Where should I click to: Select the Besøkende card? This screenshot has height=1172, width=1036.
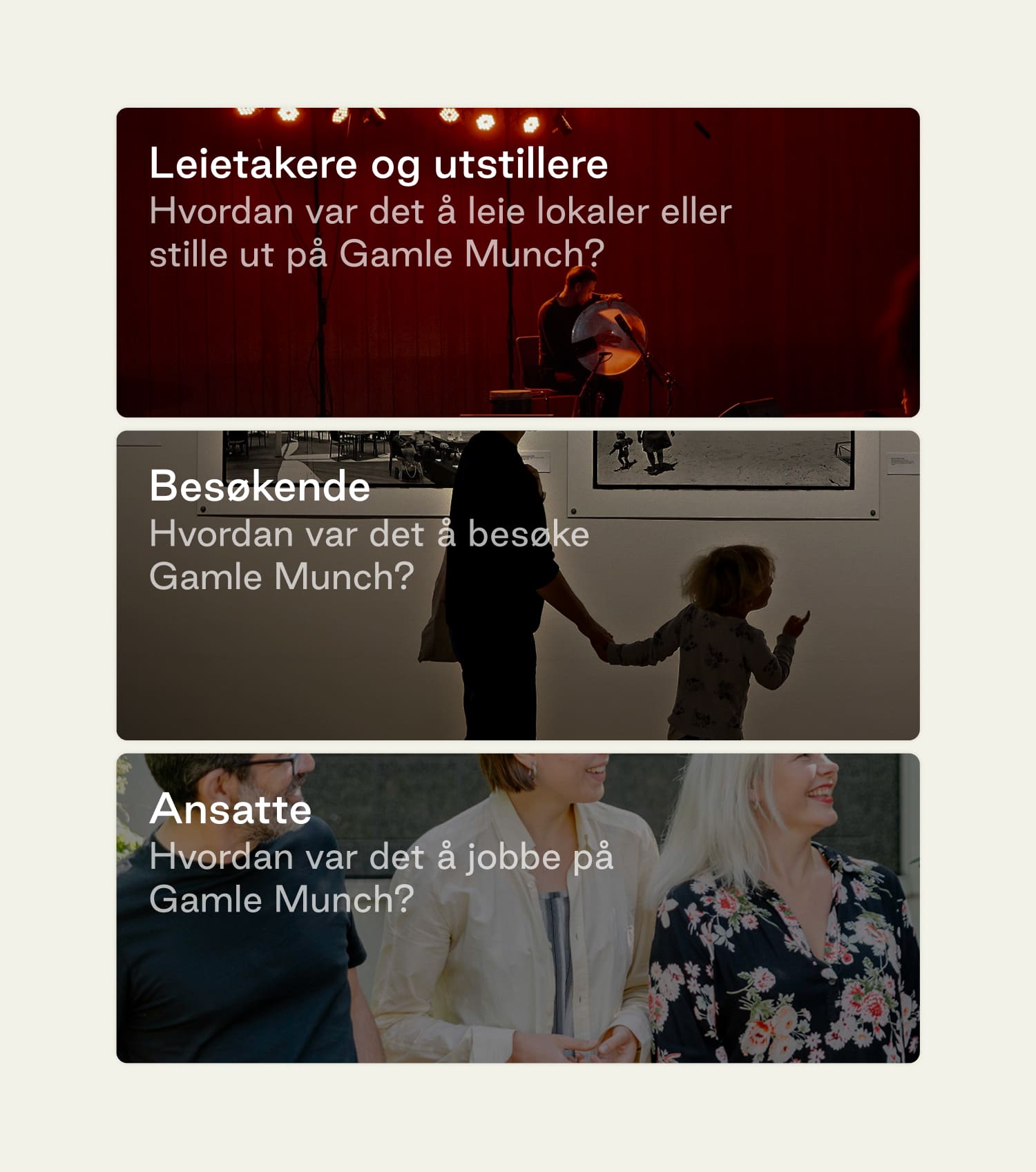(x=518, y=585)
